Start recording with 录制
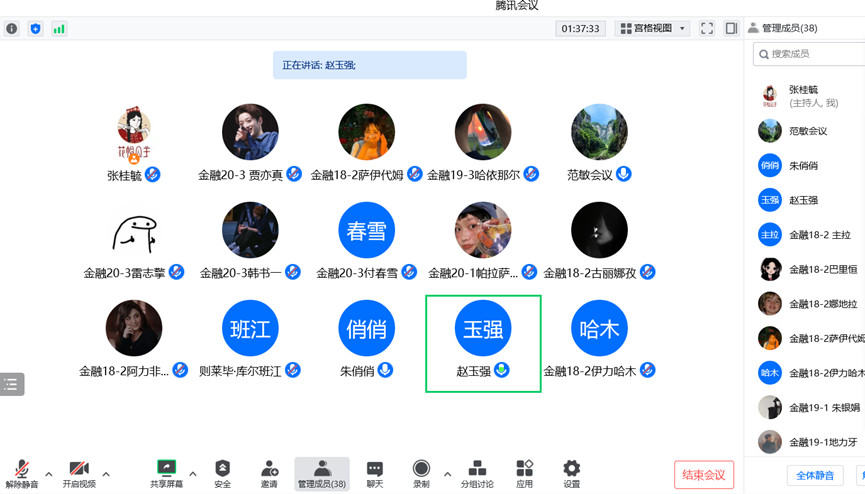The image size is (865, 494). point(421,473)
